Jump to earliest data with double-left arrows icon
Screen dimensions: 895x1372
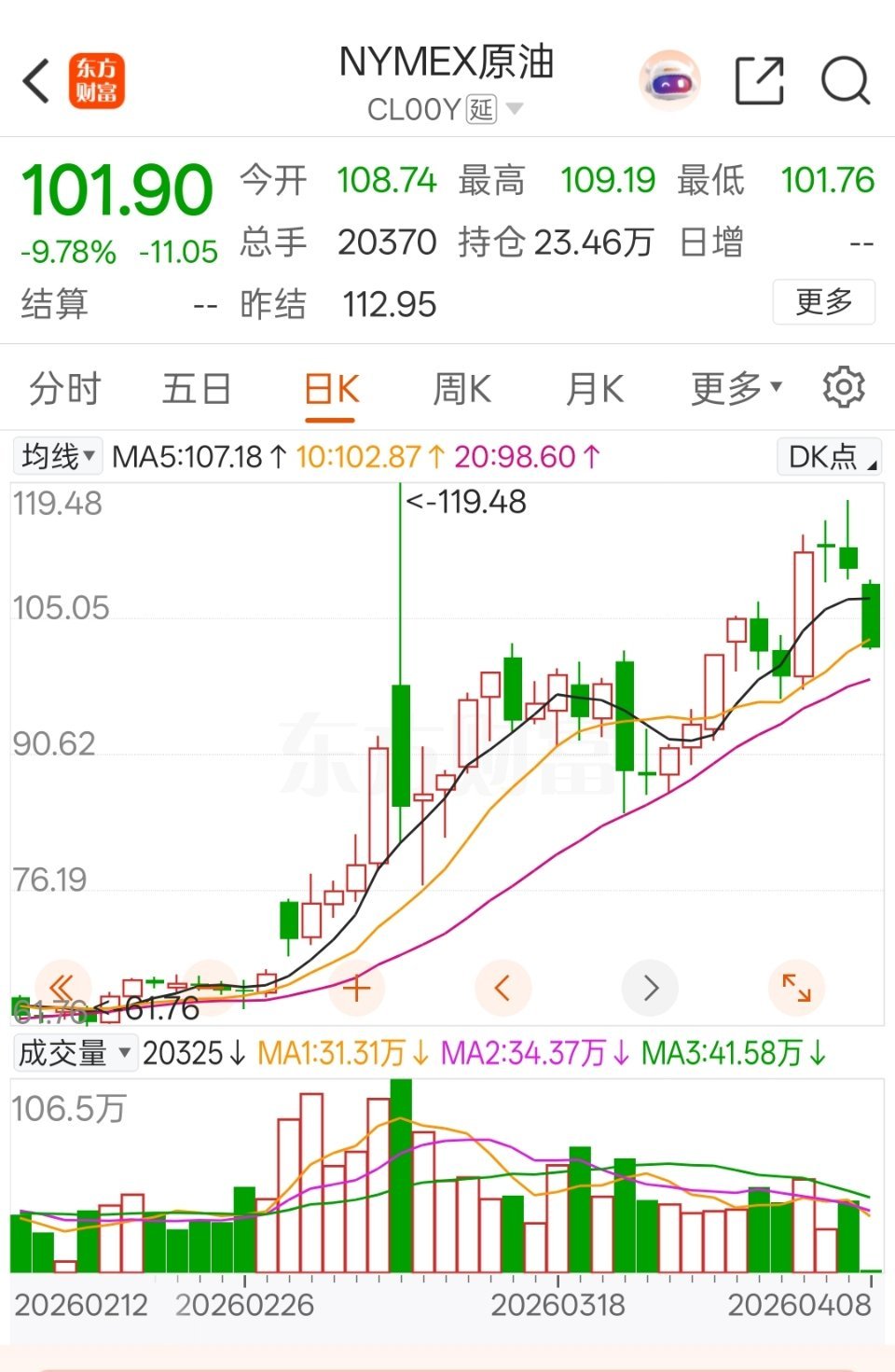pyautogui.click(x=61, y=987)
